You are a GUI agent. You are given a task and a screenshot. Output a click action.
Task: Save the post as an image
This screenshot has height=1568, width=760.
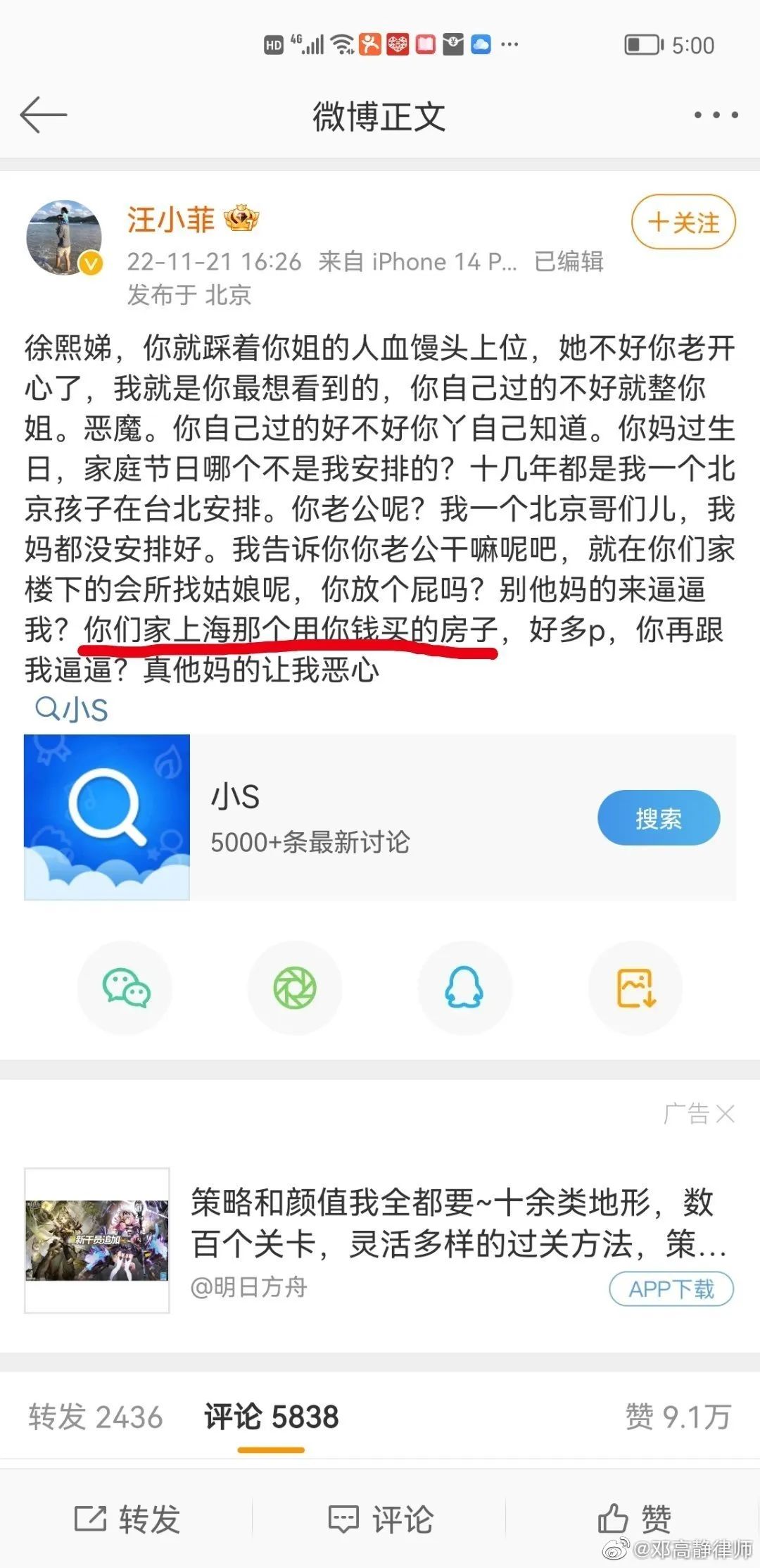point(635,987)
